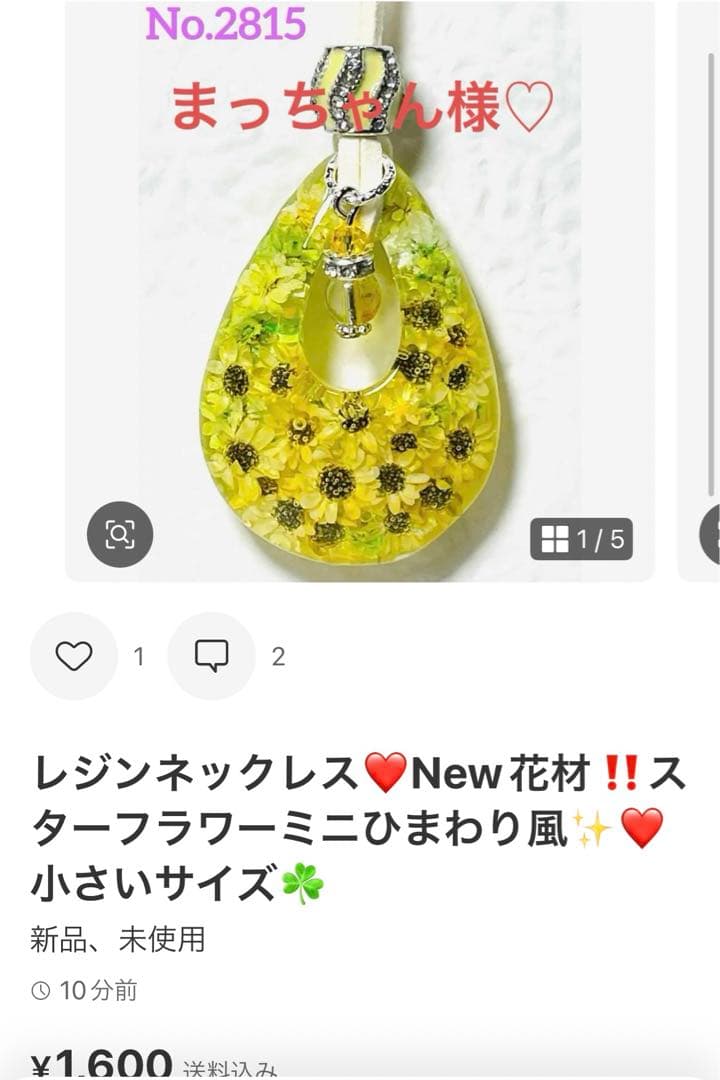Select the heart like counter showing 1

click(x=137, y=657)
